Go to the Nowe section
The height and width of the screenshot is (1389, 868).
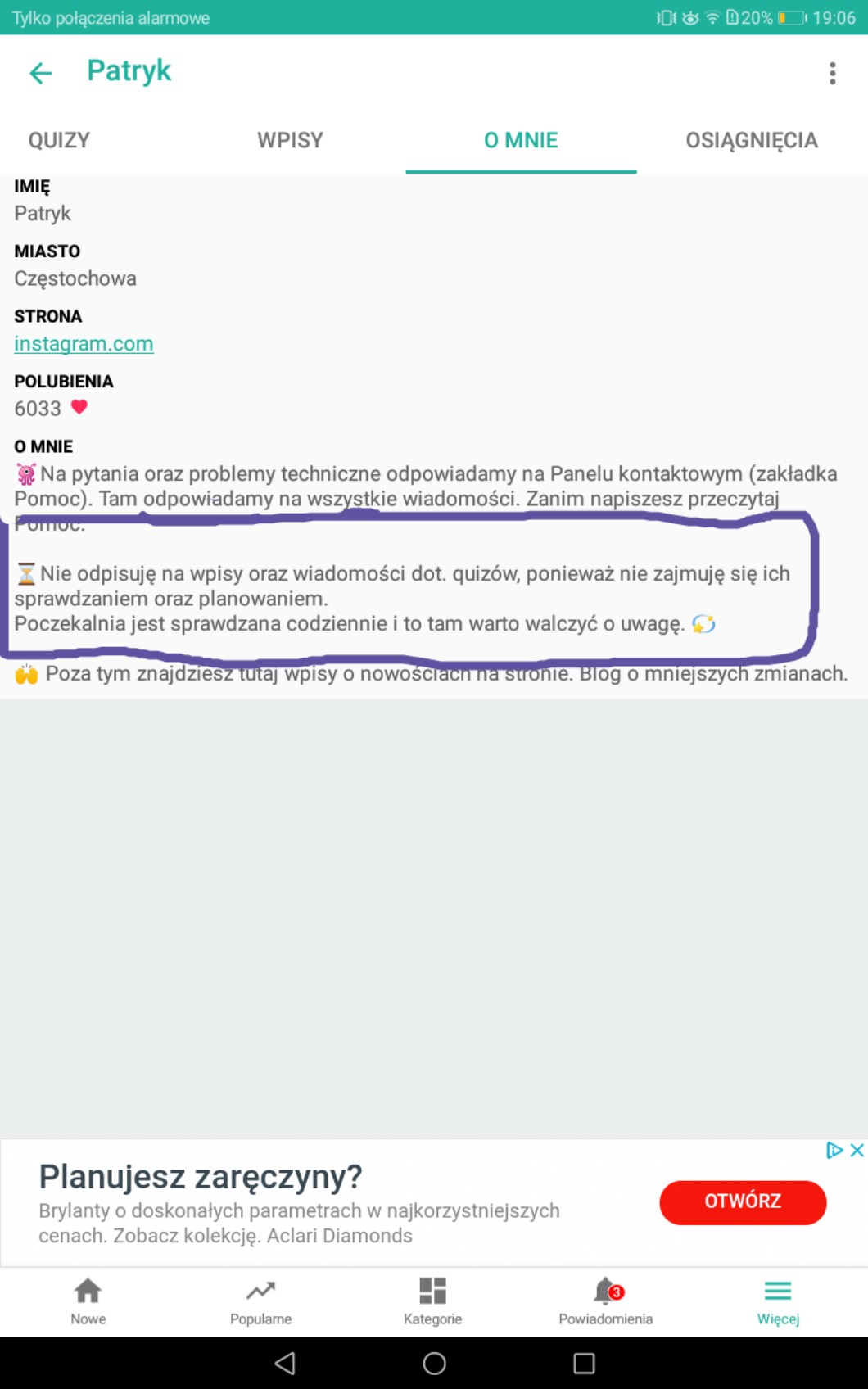tap(88, 1301)
